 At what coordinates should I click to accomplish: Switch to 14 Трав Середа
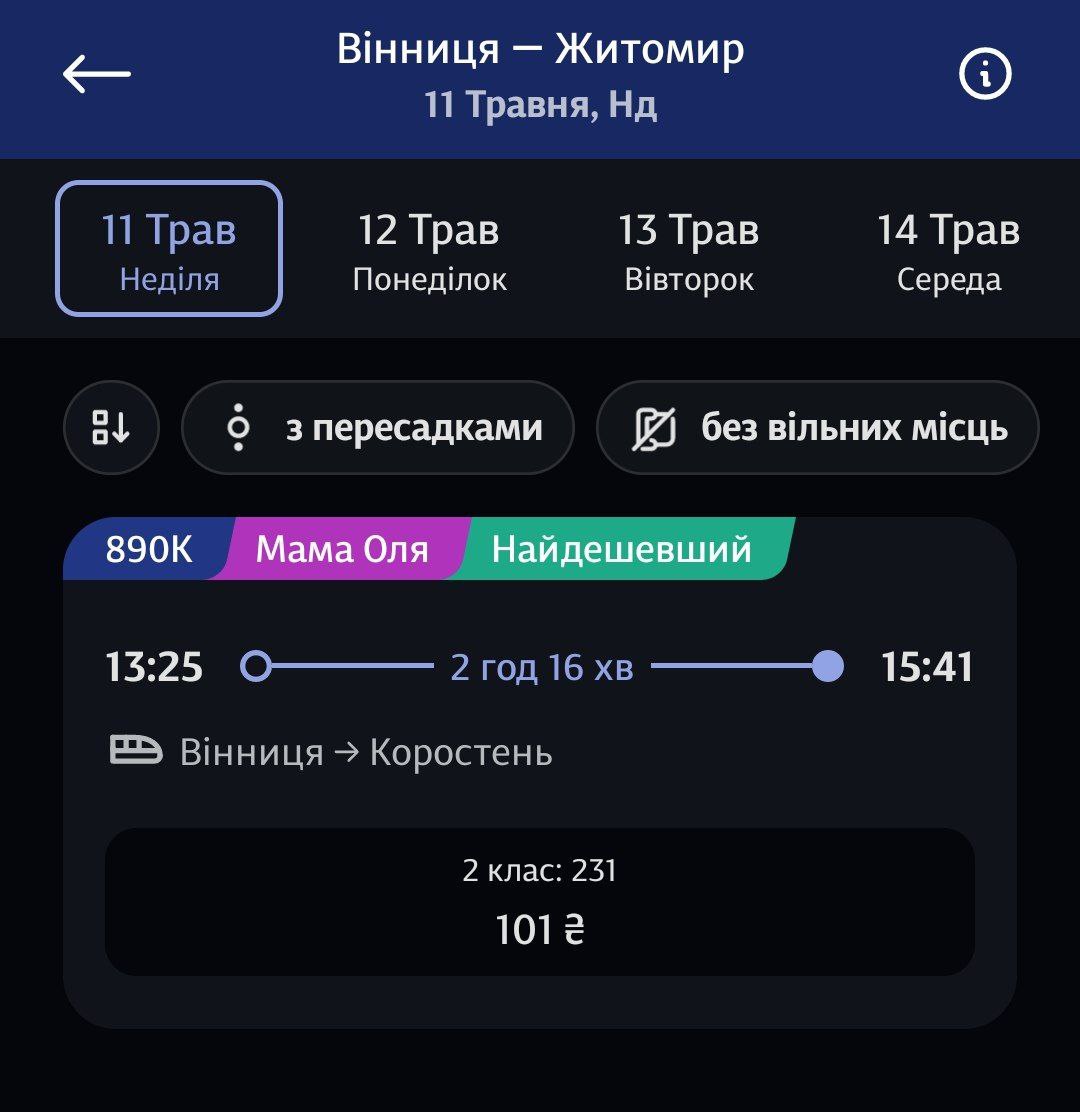click(x=948, y=249)
